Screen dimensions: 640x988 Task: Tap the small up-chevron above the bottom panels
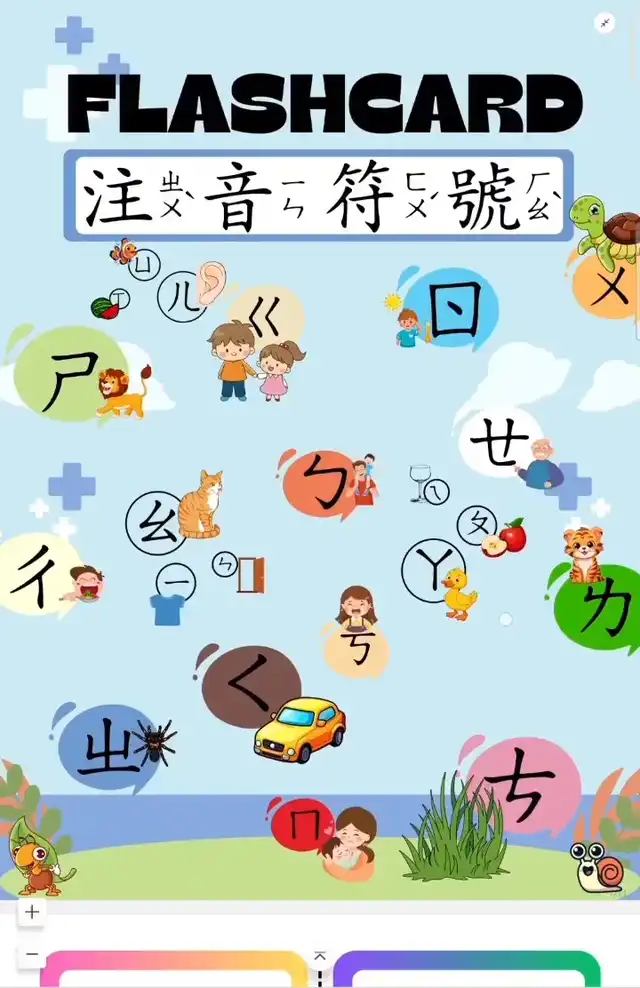(320, 956)
